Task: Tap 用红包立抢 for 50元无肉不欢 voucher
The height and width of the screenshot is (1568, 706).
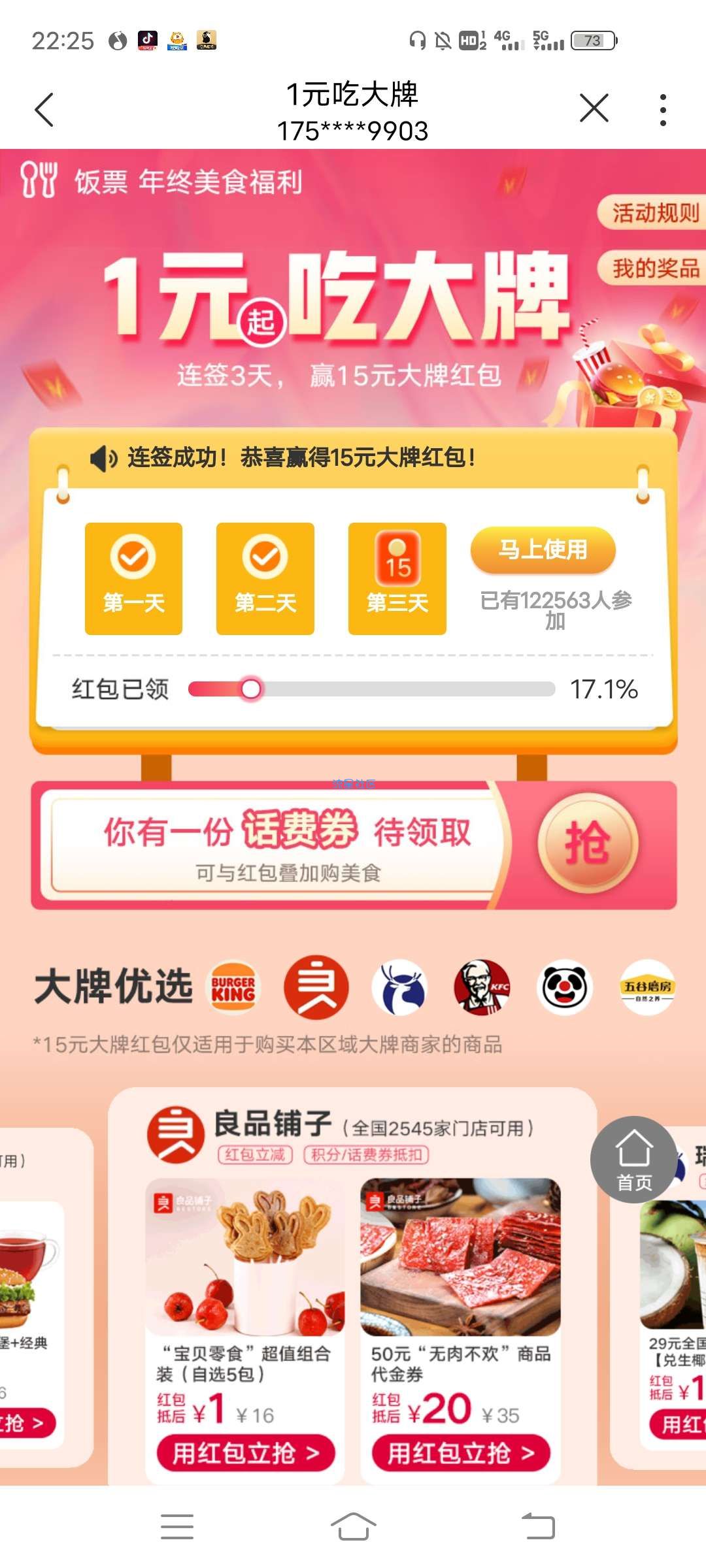Action: pos(461,1453)
